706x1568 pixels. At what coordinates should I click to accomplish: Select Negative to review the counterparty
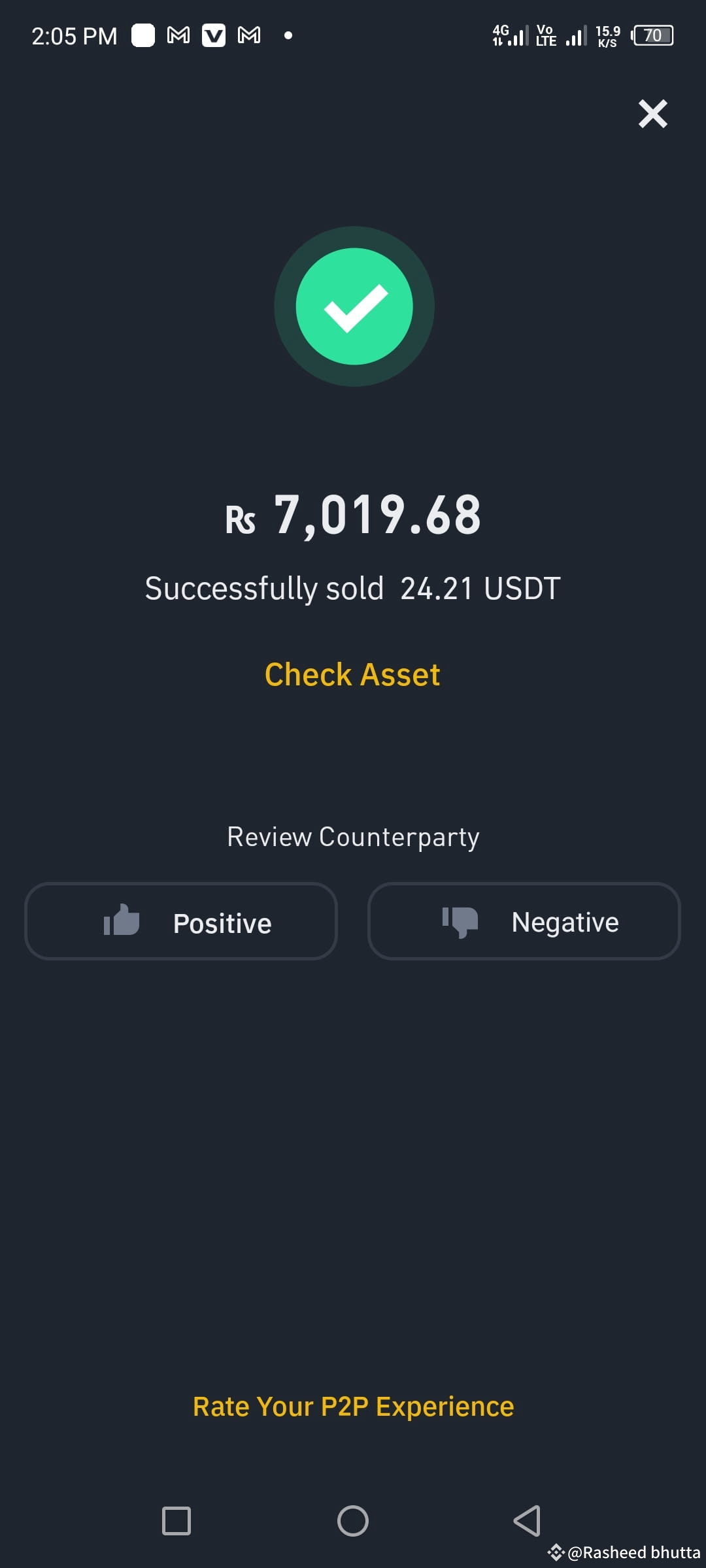(523, 921)
